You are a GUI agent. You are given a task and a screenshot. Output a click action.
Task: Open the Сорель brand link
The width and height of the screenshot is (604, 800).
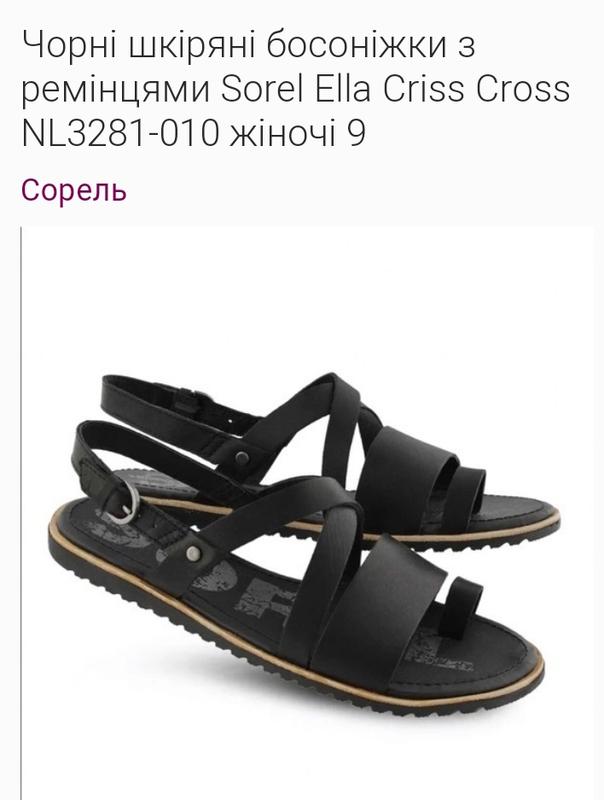74,190
